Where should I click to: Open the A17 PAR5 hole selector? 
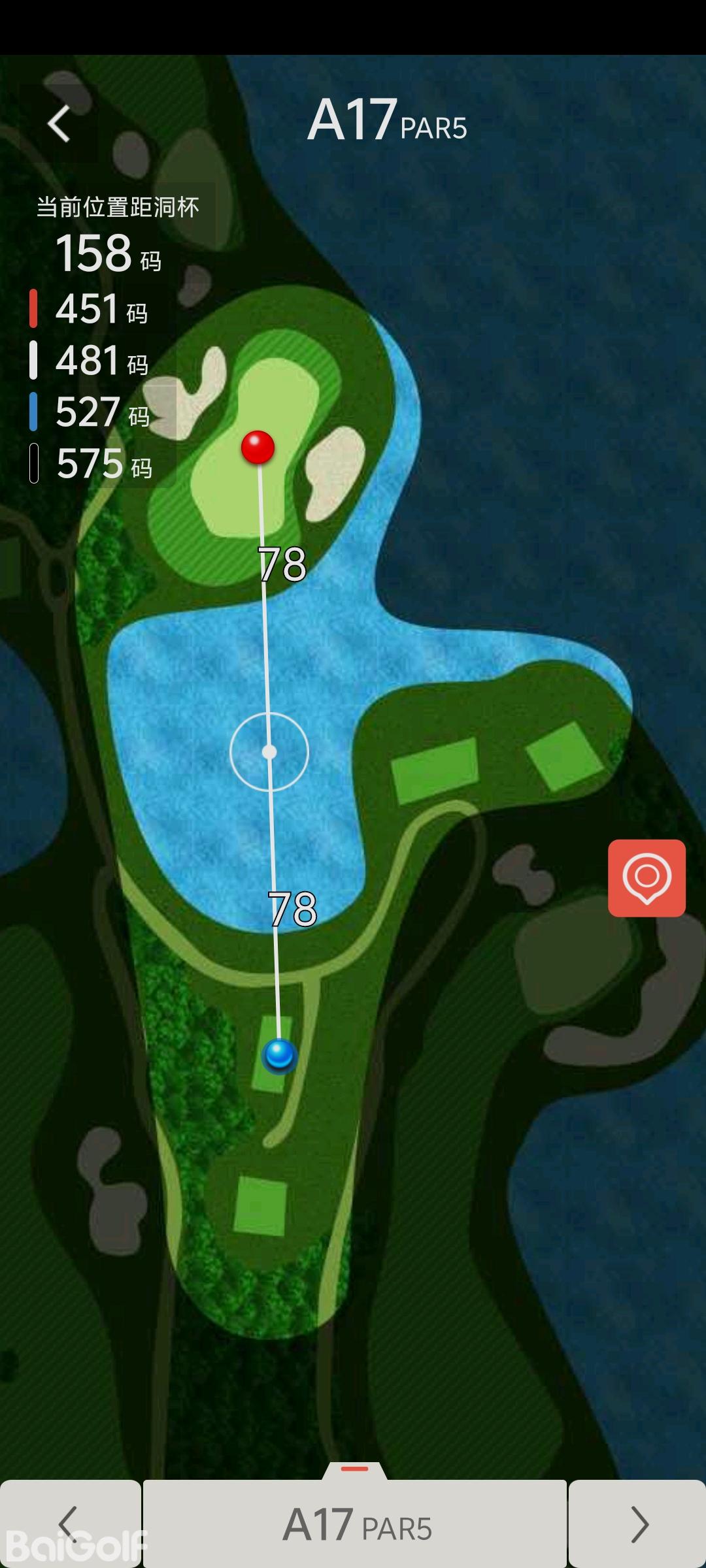click(x=355, y=1525)
